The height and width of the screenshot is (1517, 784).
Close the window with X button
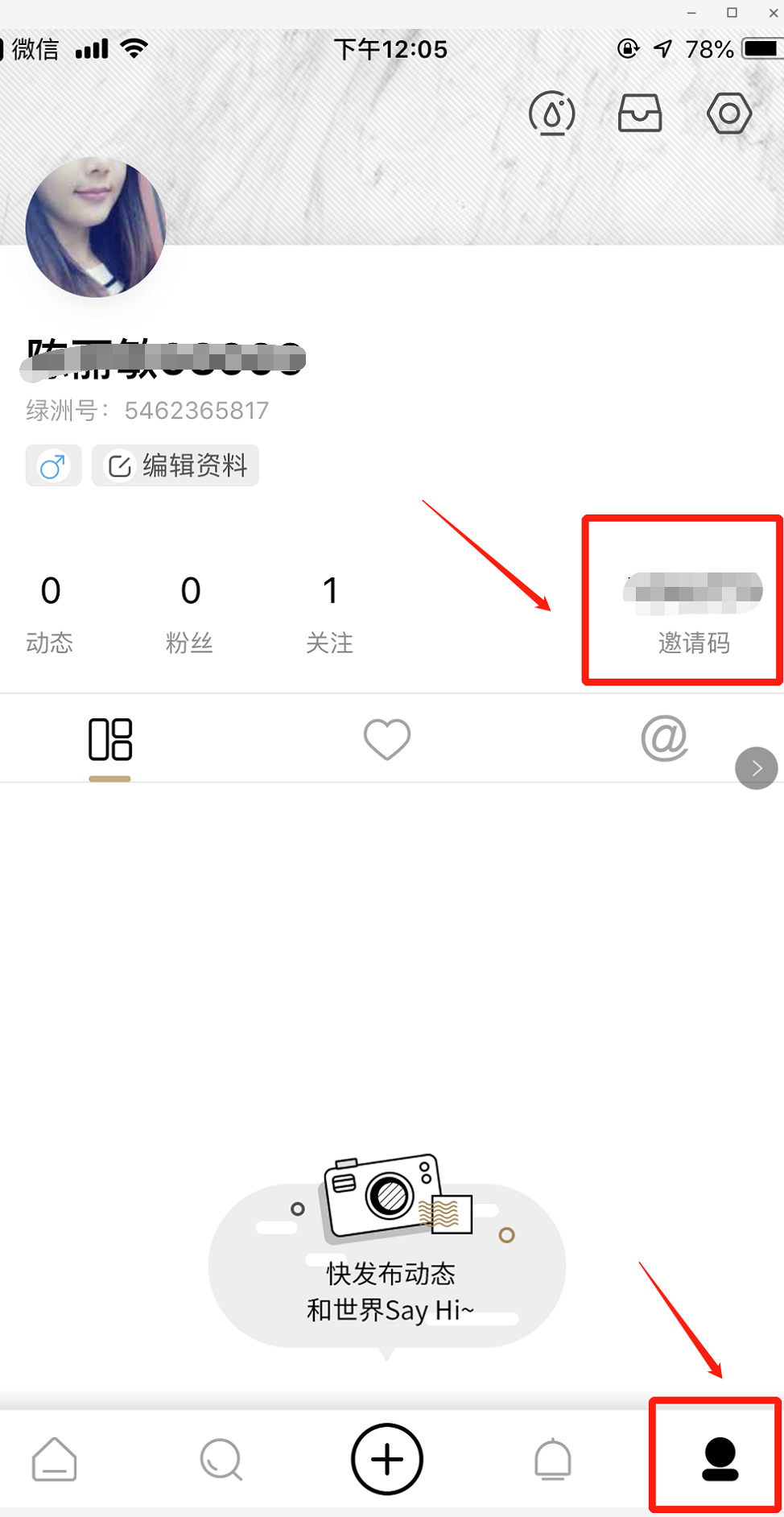pyautogui.click(x=773, y=13)
